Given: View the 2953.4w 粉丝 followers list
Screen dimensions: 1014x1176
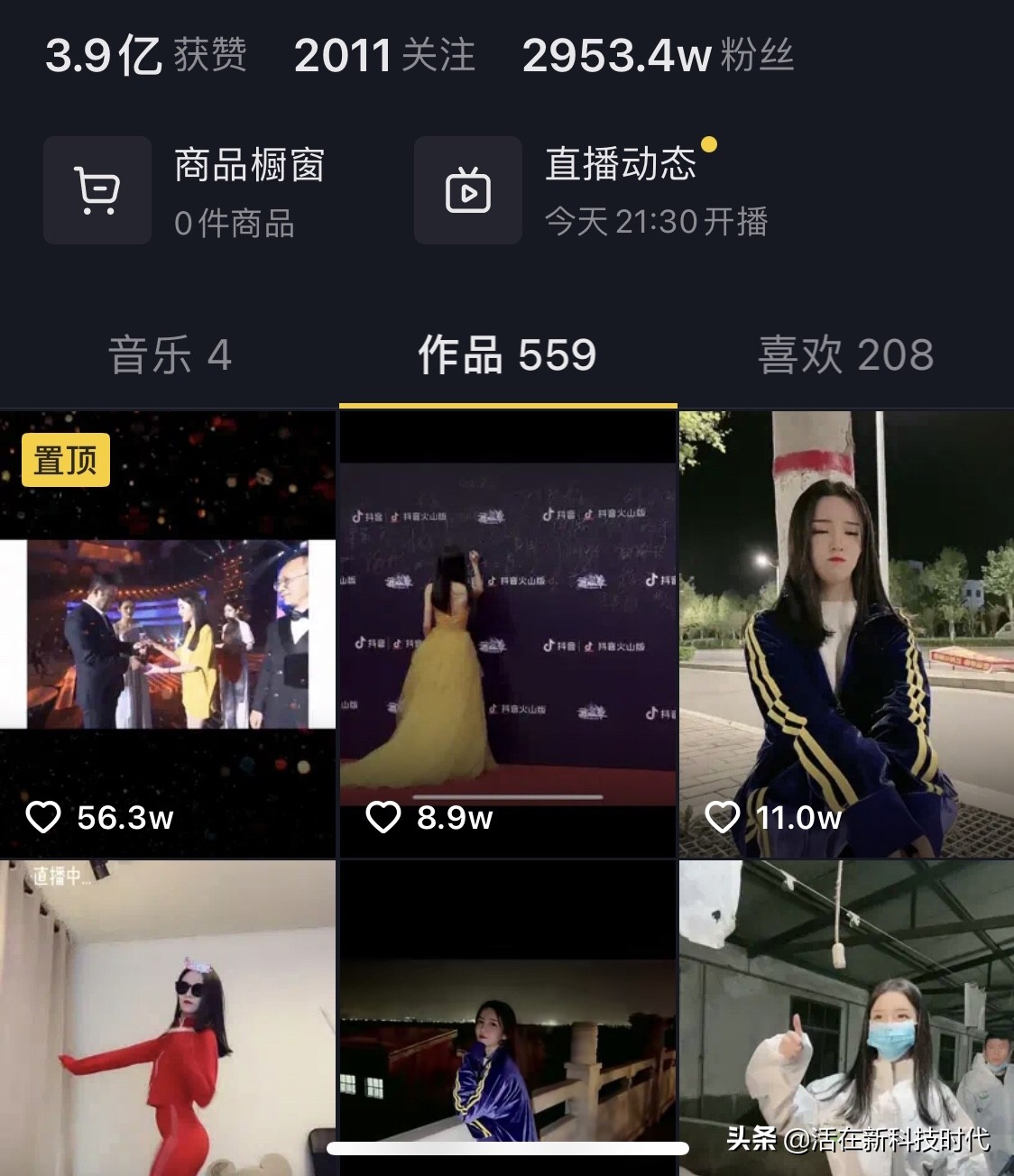Looking at the screenshot, I should [x=658, y=56].
